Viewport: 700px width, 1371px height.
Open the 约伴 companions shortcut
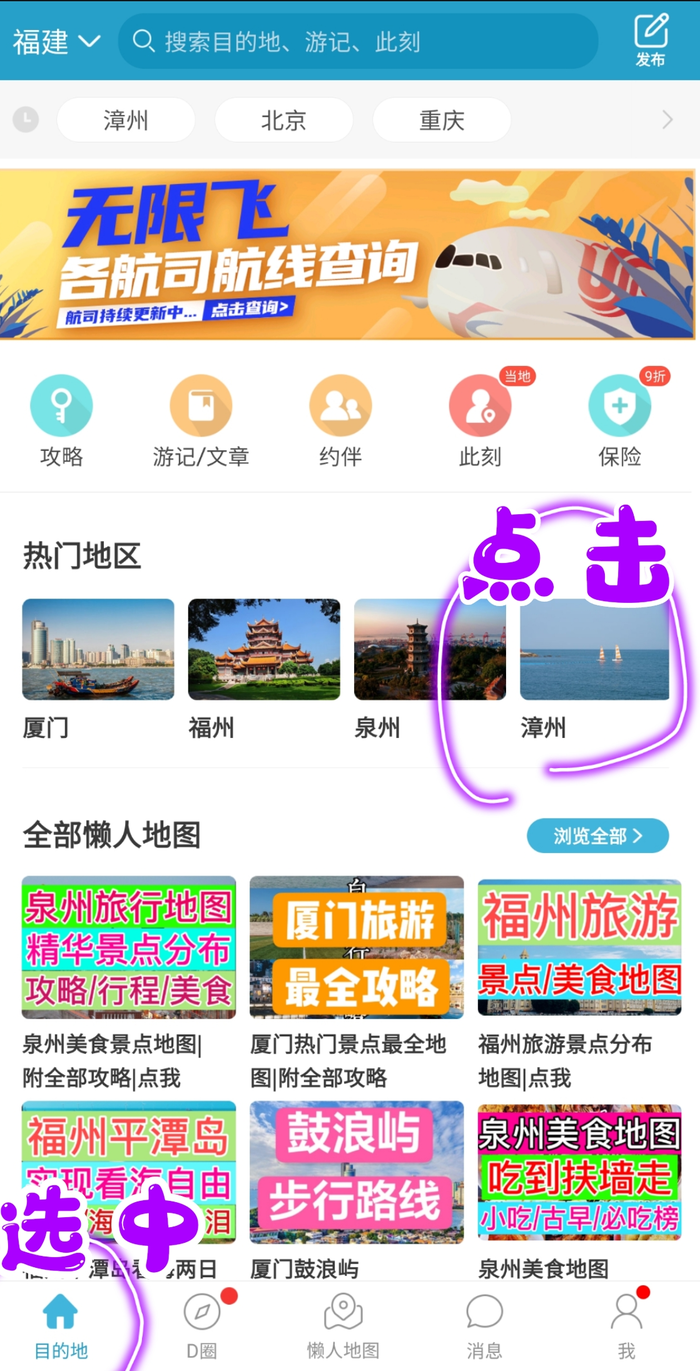tap(340, 422)
